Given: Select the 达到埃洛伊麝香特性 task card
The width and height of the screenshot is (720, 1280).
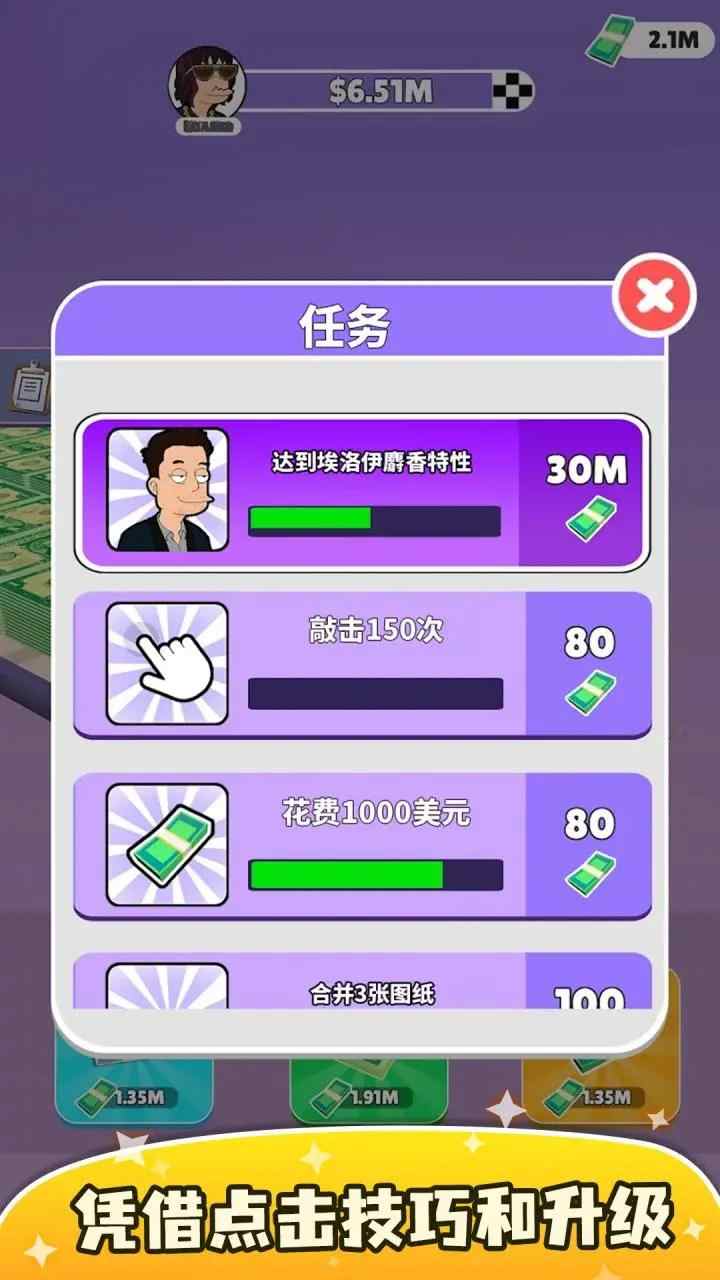Looking at the screenshot, I should [362, 492].
